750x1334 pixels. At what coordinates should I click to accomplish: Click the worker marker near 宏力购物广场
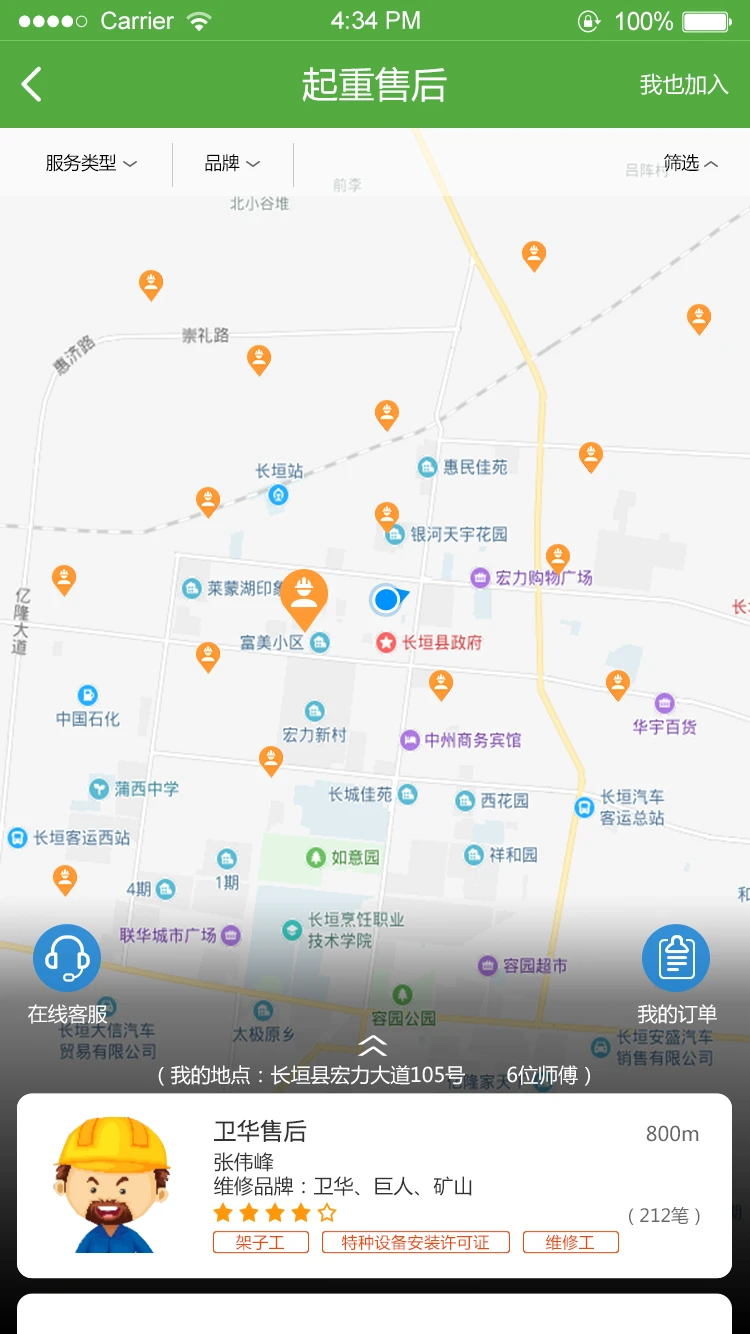tap(557, 556)
